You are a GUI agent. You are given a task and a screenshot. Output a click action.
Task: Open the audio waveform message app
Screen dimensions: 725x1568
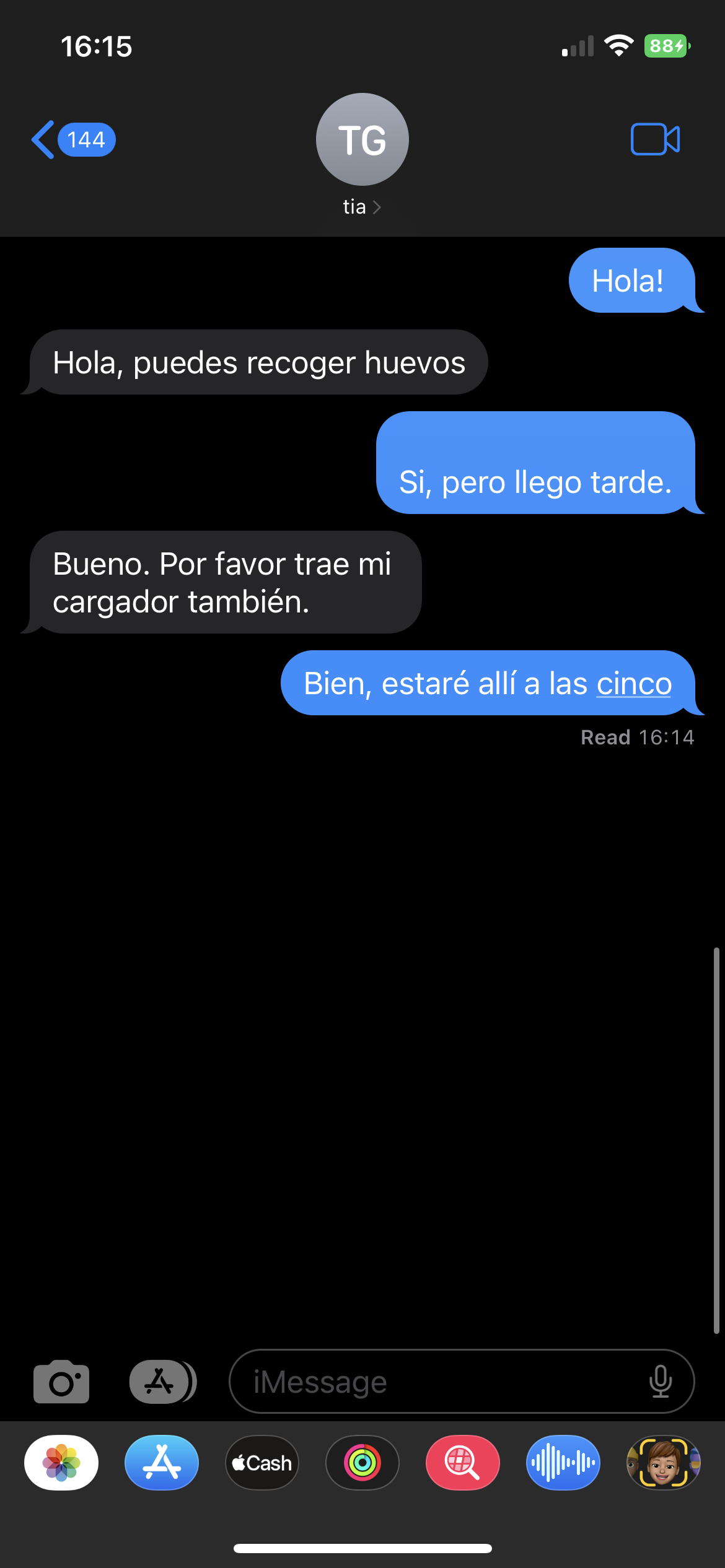(x=563, y=1463)
